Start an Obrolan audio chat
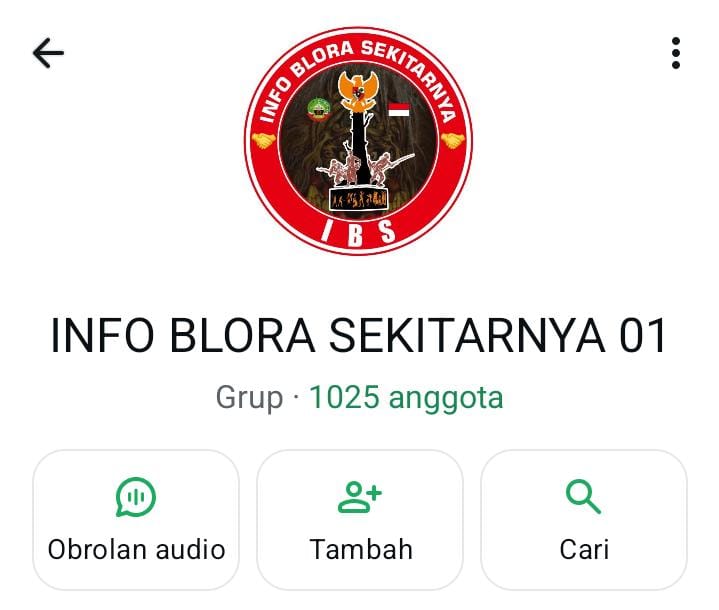719x610 pixels. (136, 519)
